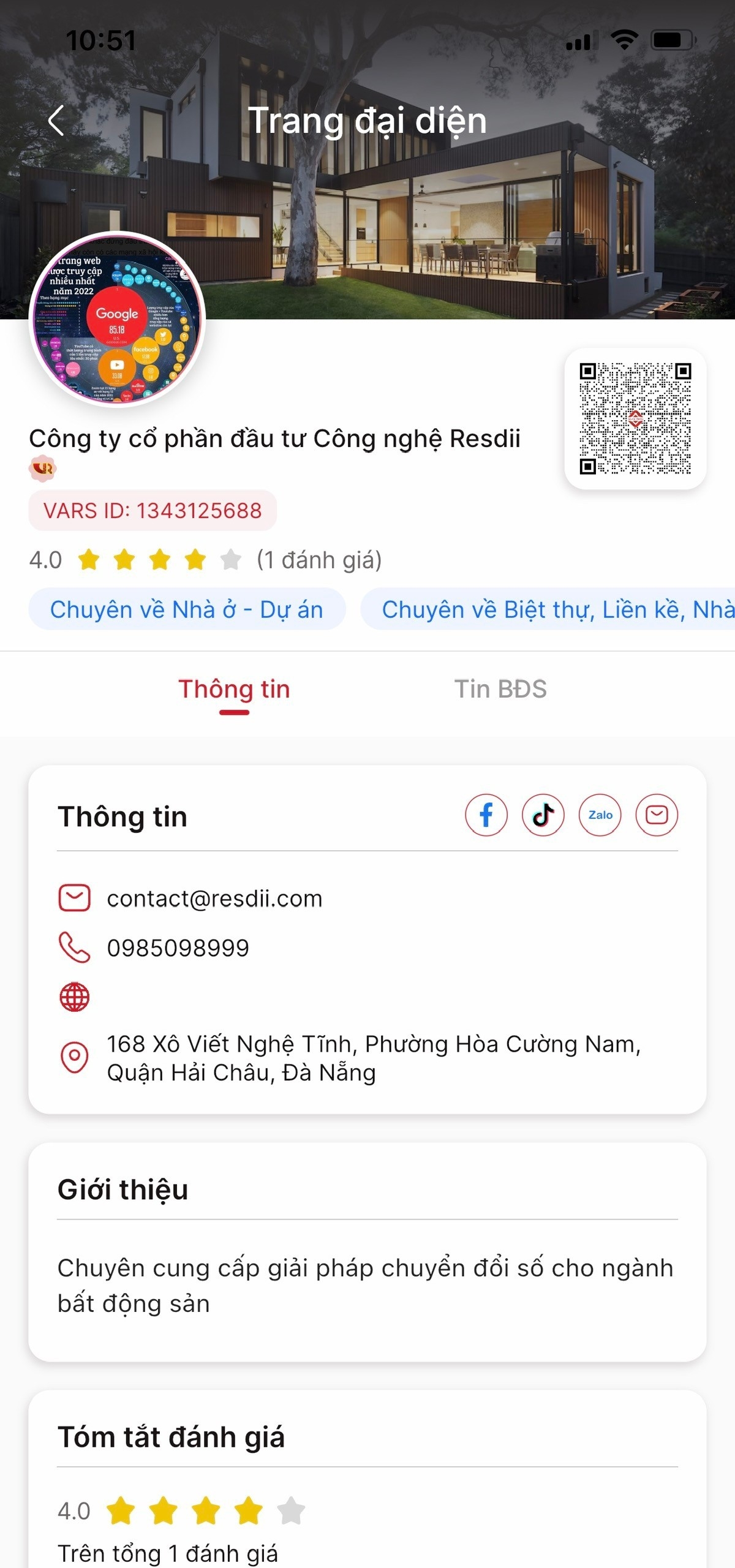Go back from Trang đại diện
Image resolution: width=735 pixels, height=1568 pixels.
(x=56, y=120)
